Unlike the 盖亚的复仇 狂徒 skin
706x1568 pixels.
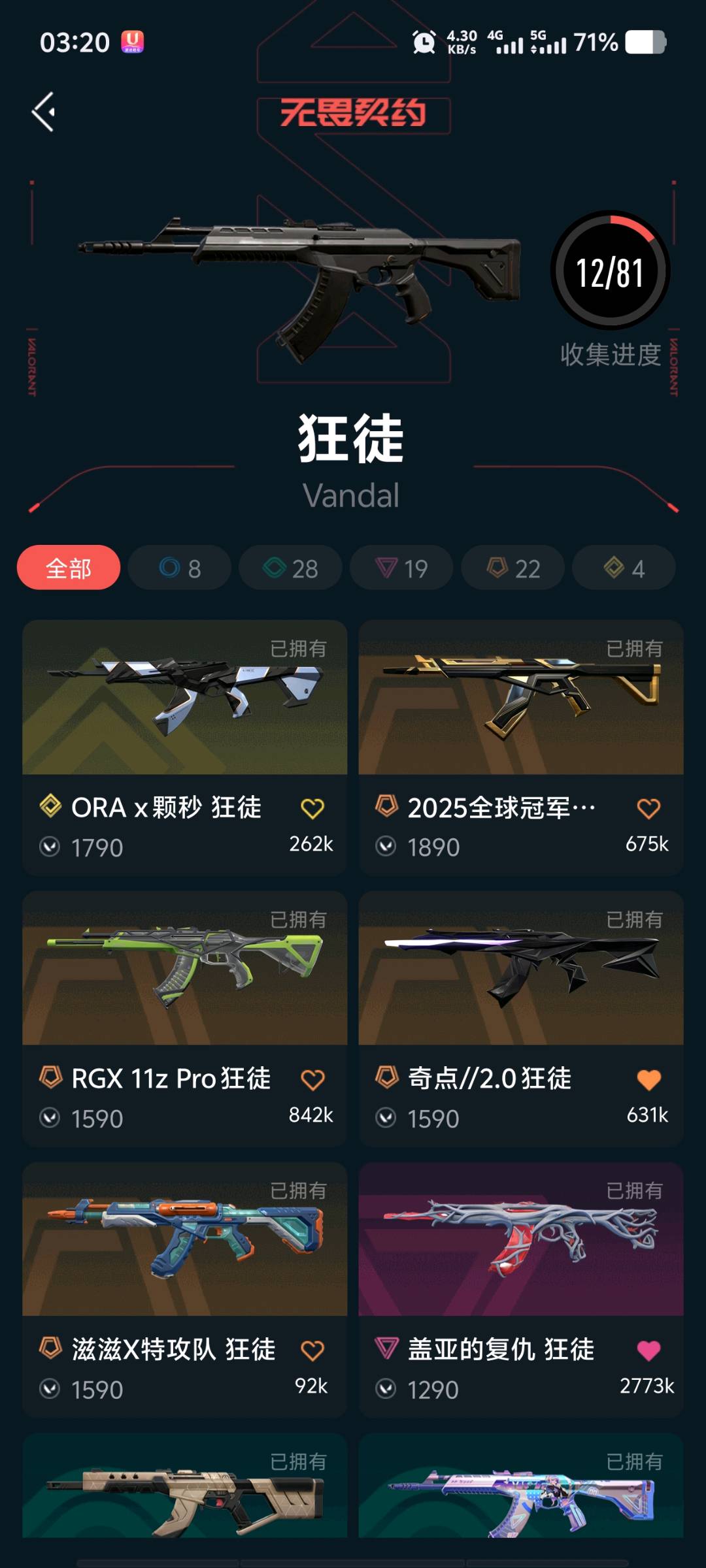pos(648,1350)
